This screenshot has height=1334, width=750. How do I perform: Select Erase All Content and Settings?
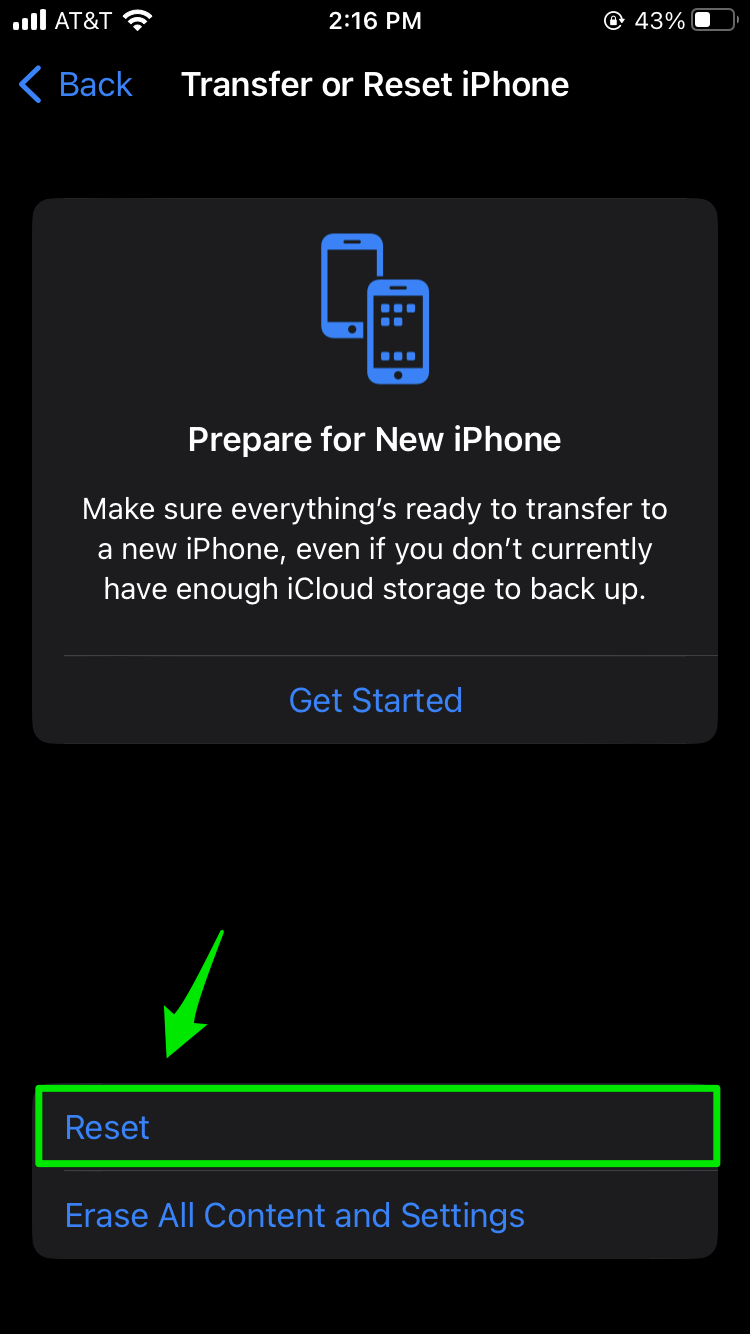[375, 1215]
